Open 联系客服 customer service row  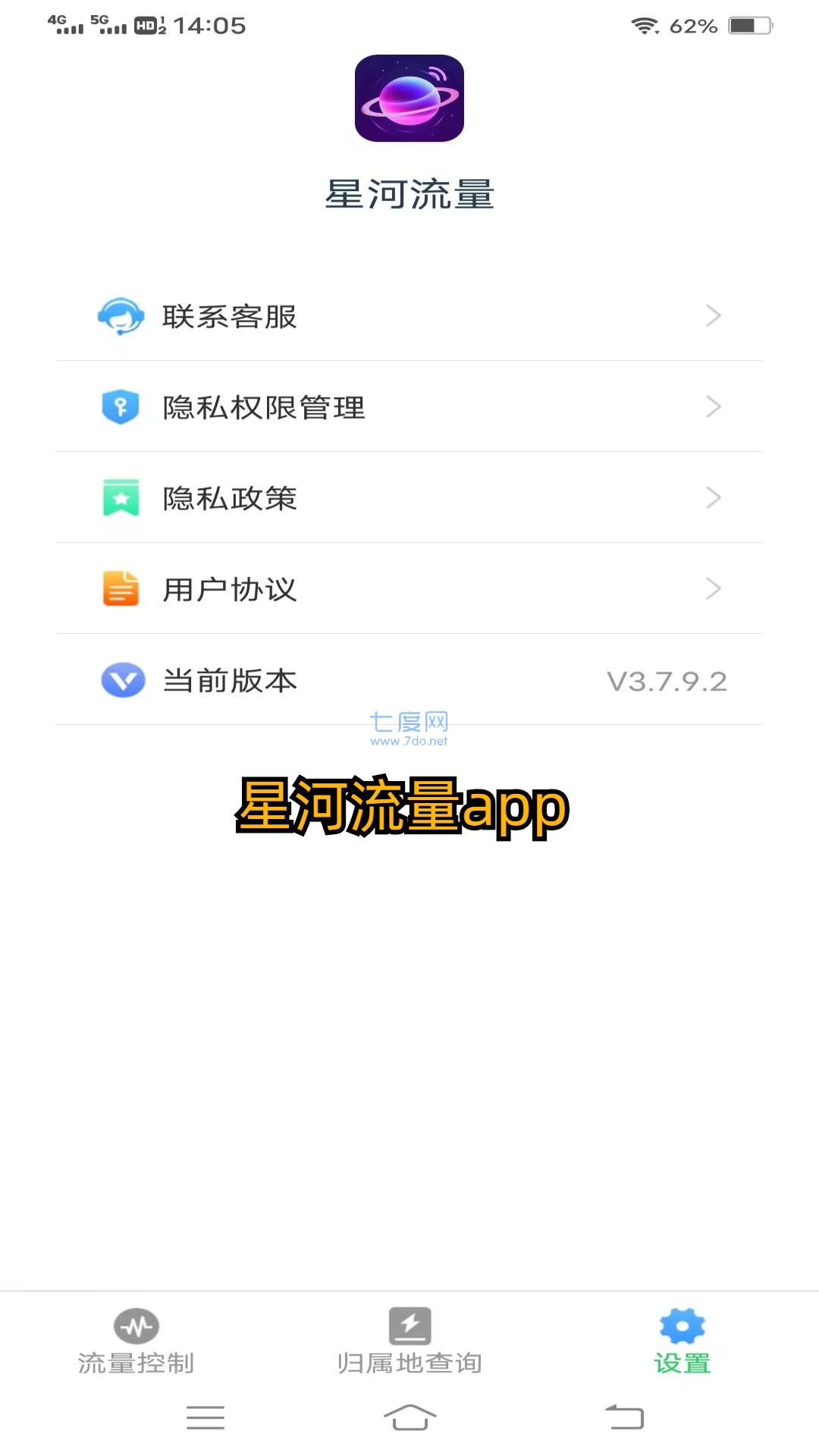tap(409, 315)
